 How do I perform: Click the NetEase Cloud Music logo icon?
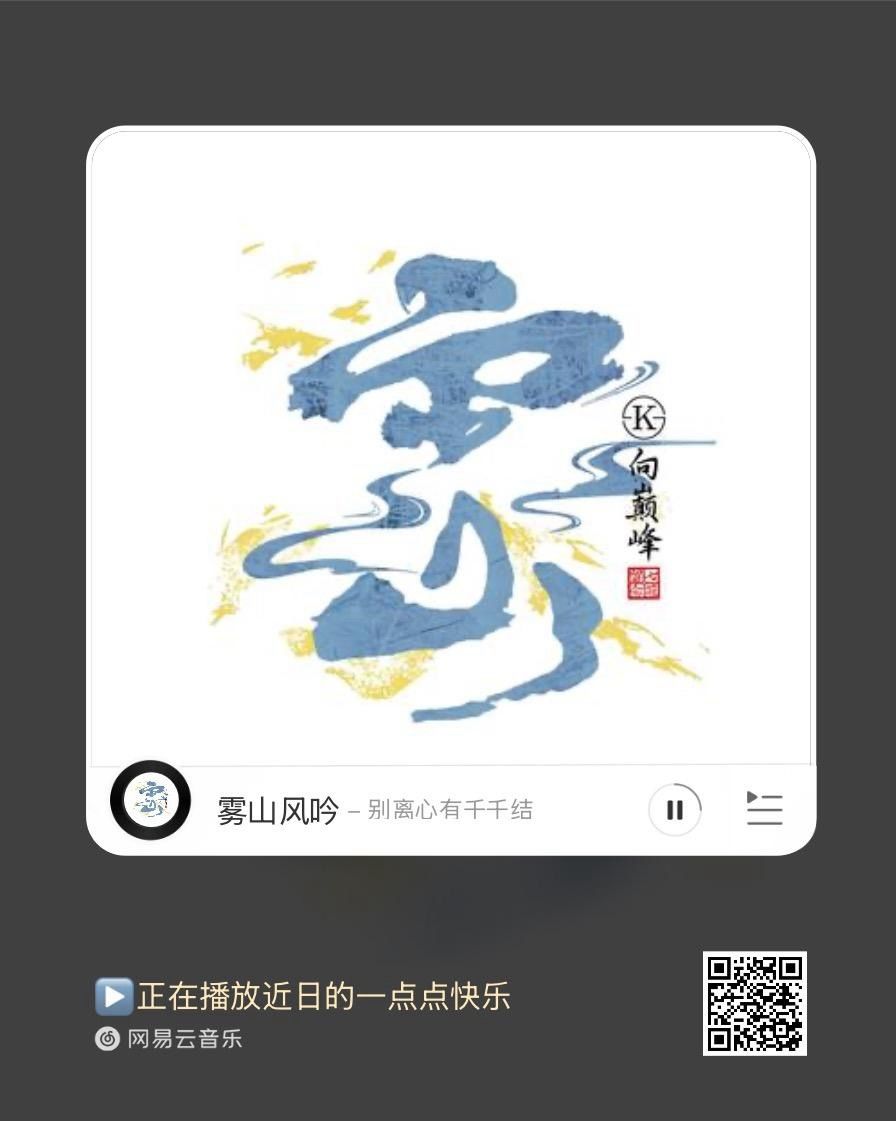(107, 1038)
